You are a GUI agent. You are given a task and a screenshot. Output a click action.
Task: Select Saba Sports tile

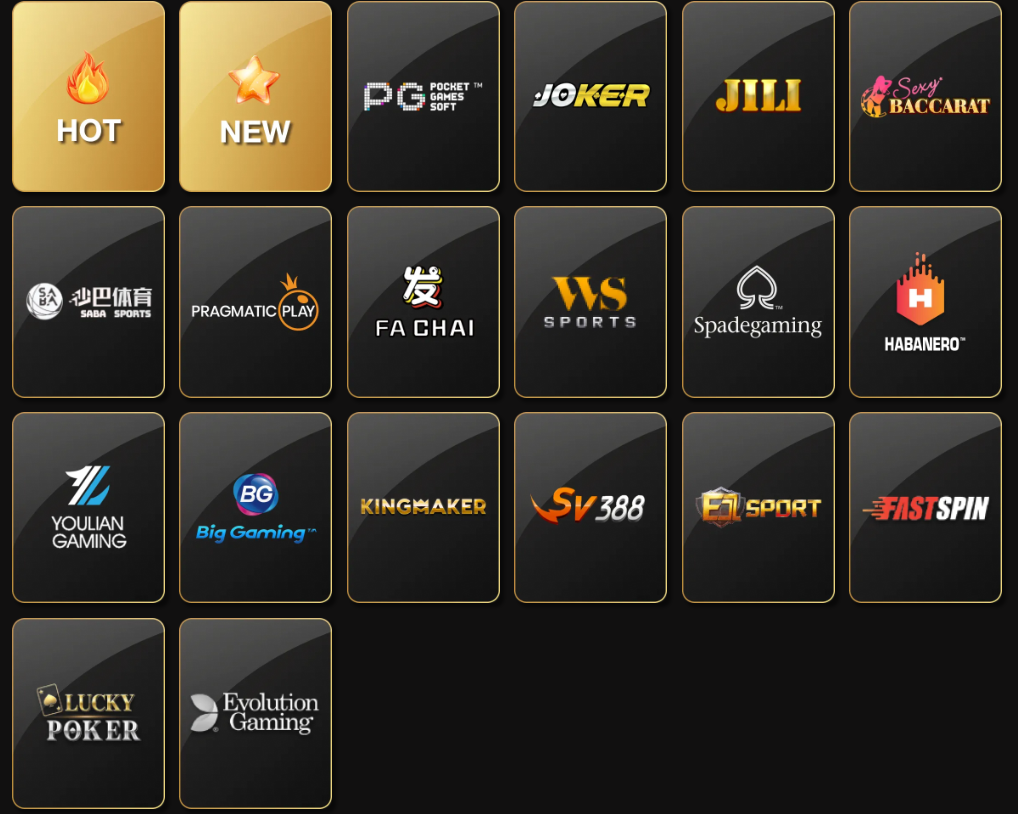tap(88, 302)
